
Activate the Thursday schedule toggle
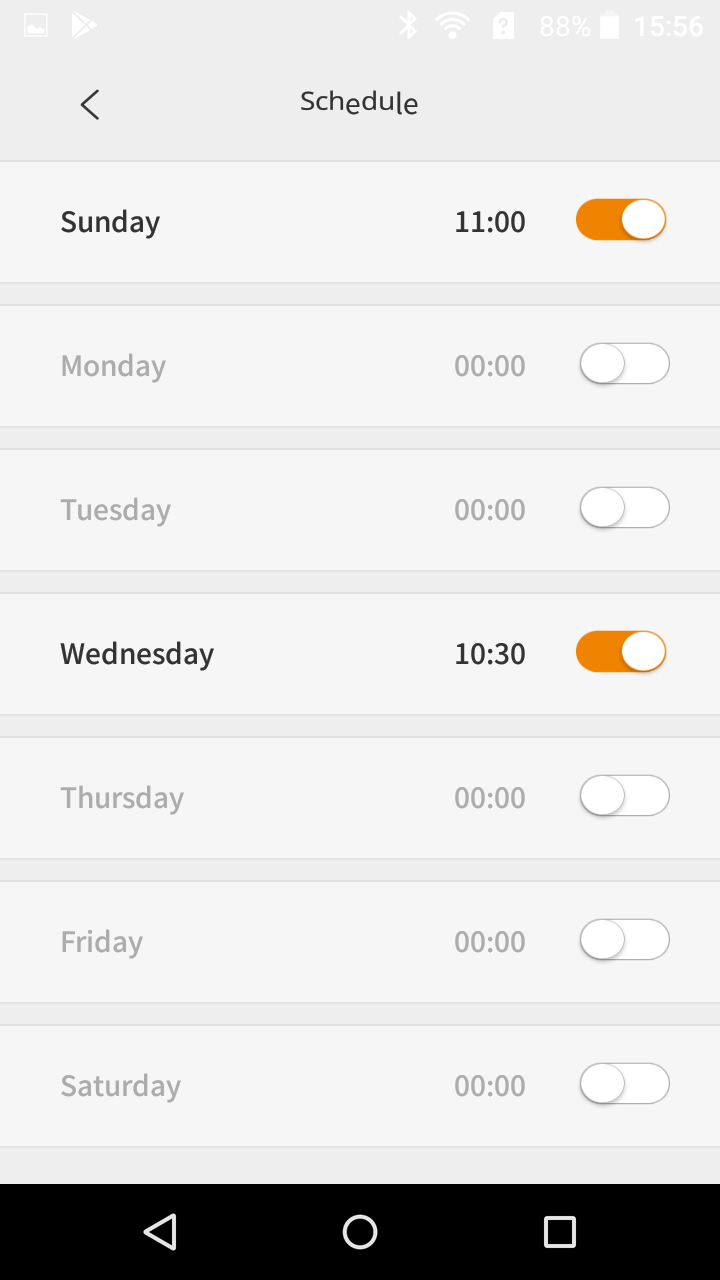(624, 796)
